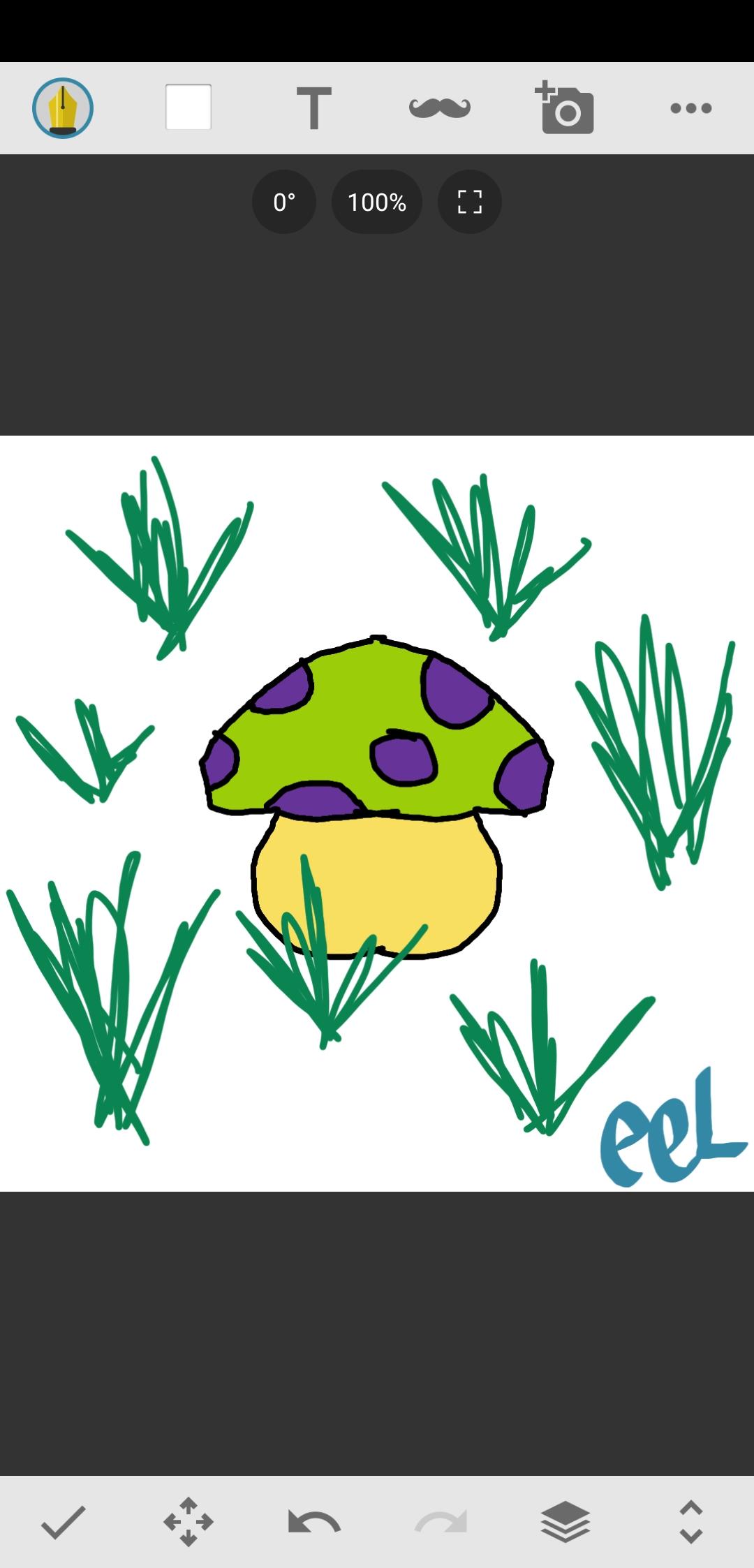Open the layers panel

[565, 1522]
